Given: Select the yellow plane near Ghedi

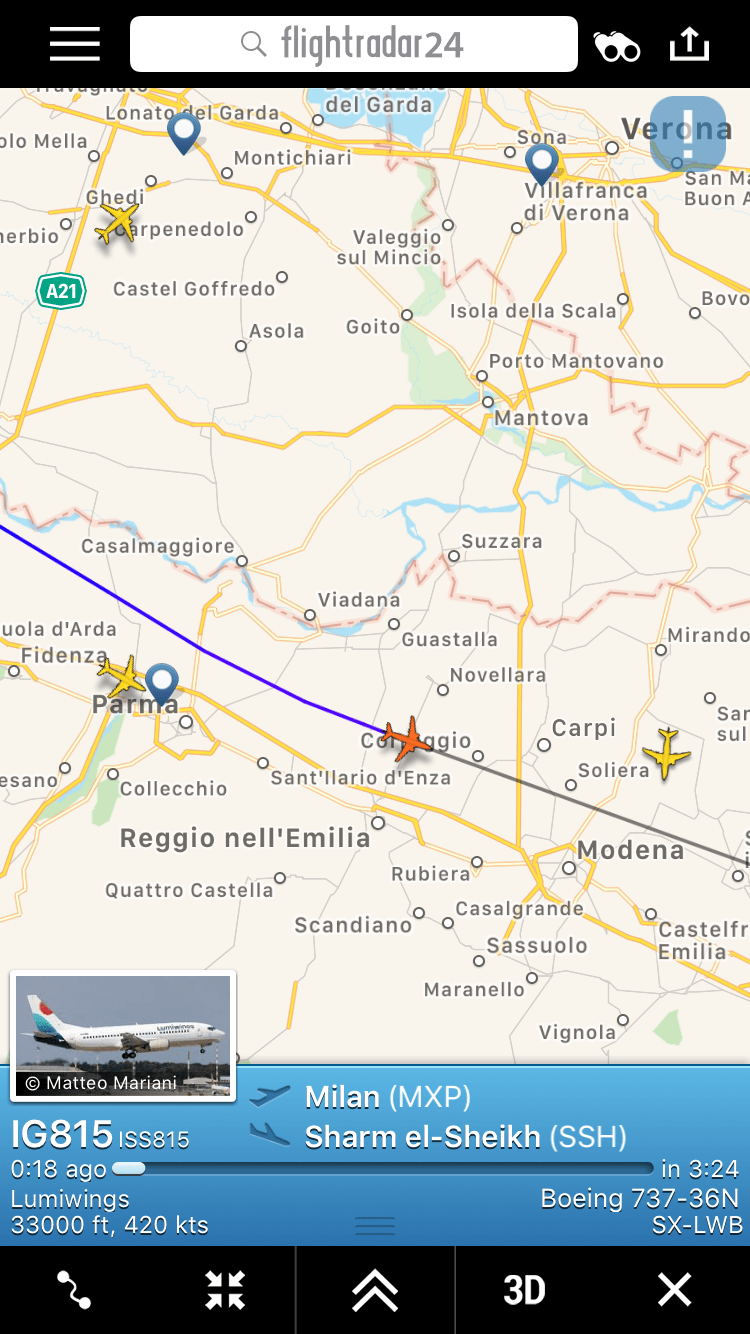Looking at the screenshot, I should tap(117, 222).
